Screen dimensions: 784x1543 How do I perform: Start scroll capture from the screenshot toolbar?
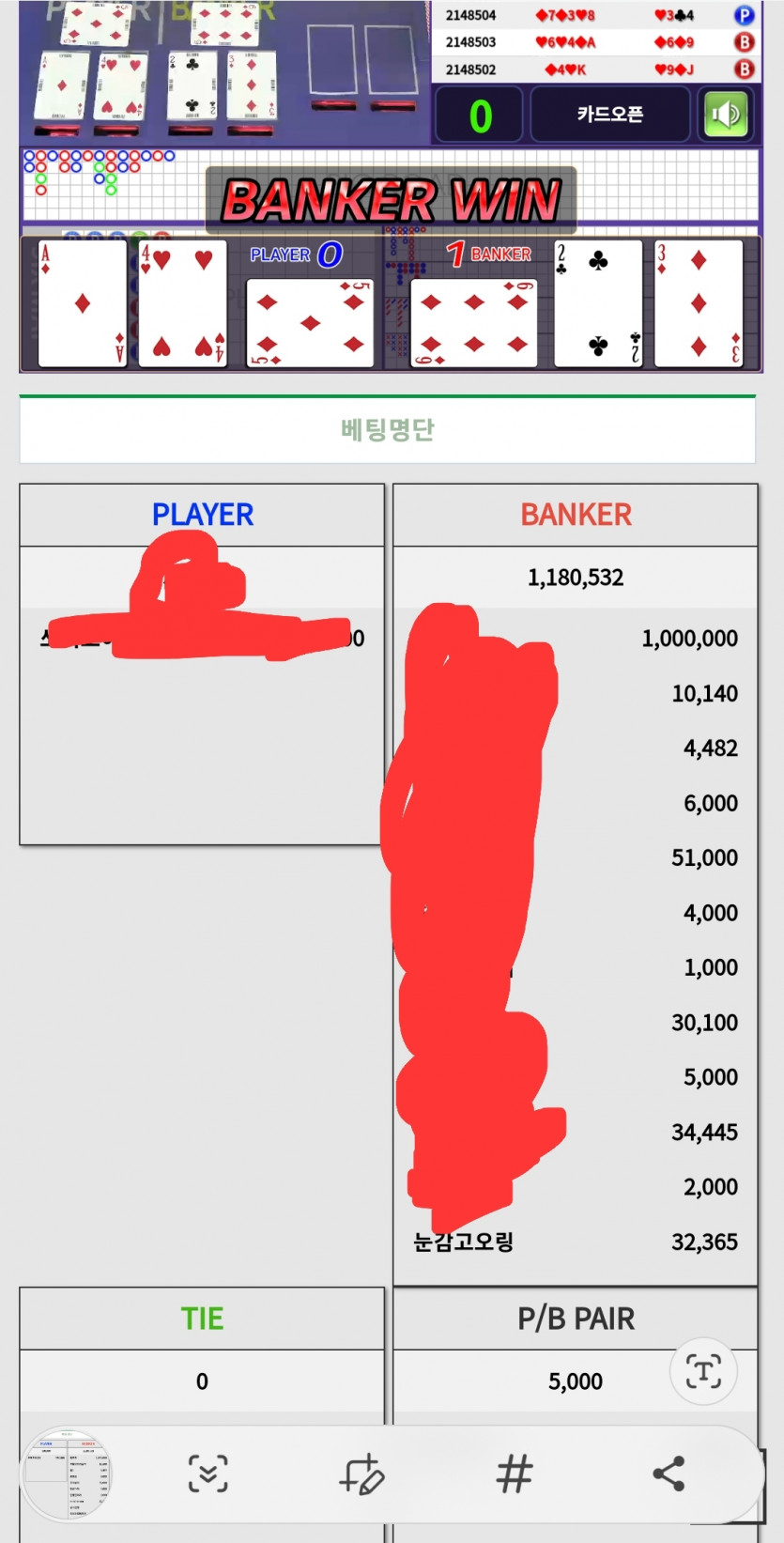click(208, 1474)
